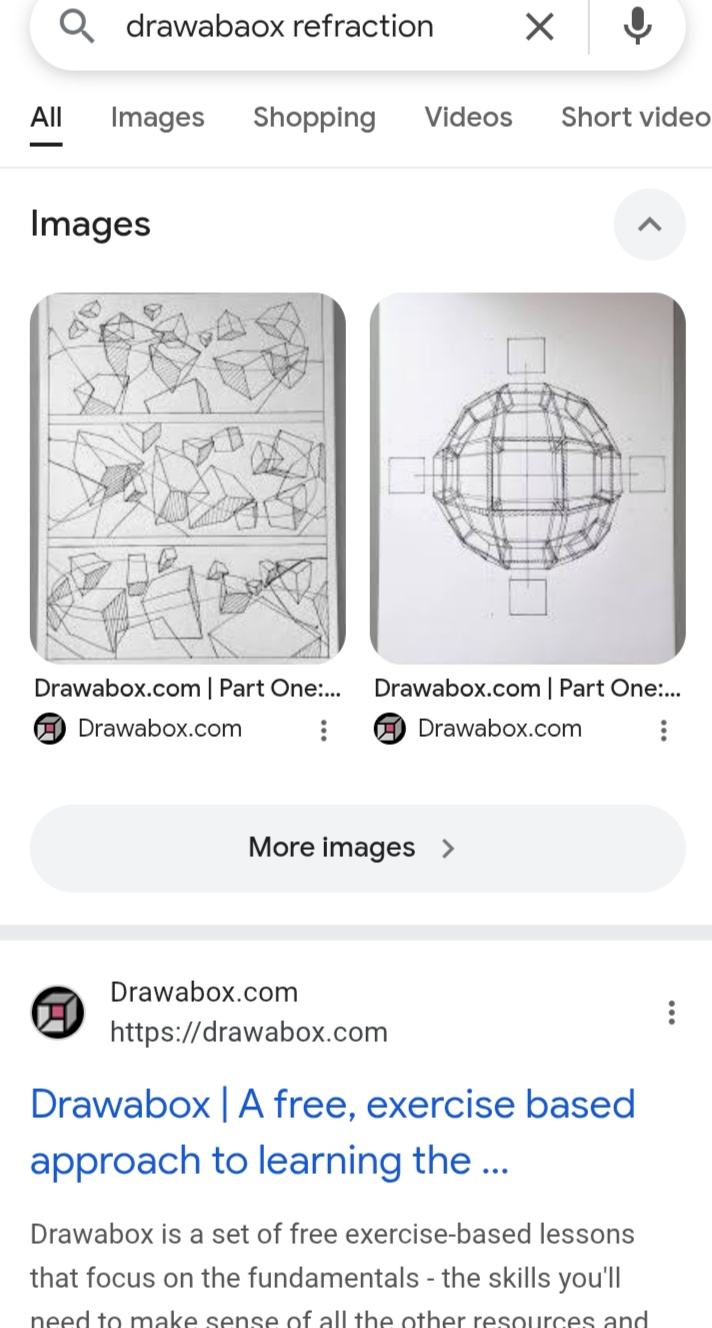Open the Short videos tab
Viewport: 712px width, 1328px height.
(635, 118)
